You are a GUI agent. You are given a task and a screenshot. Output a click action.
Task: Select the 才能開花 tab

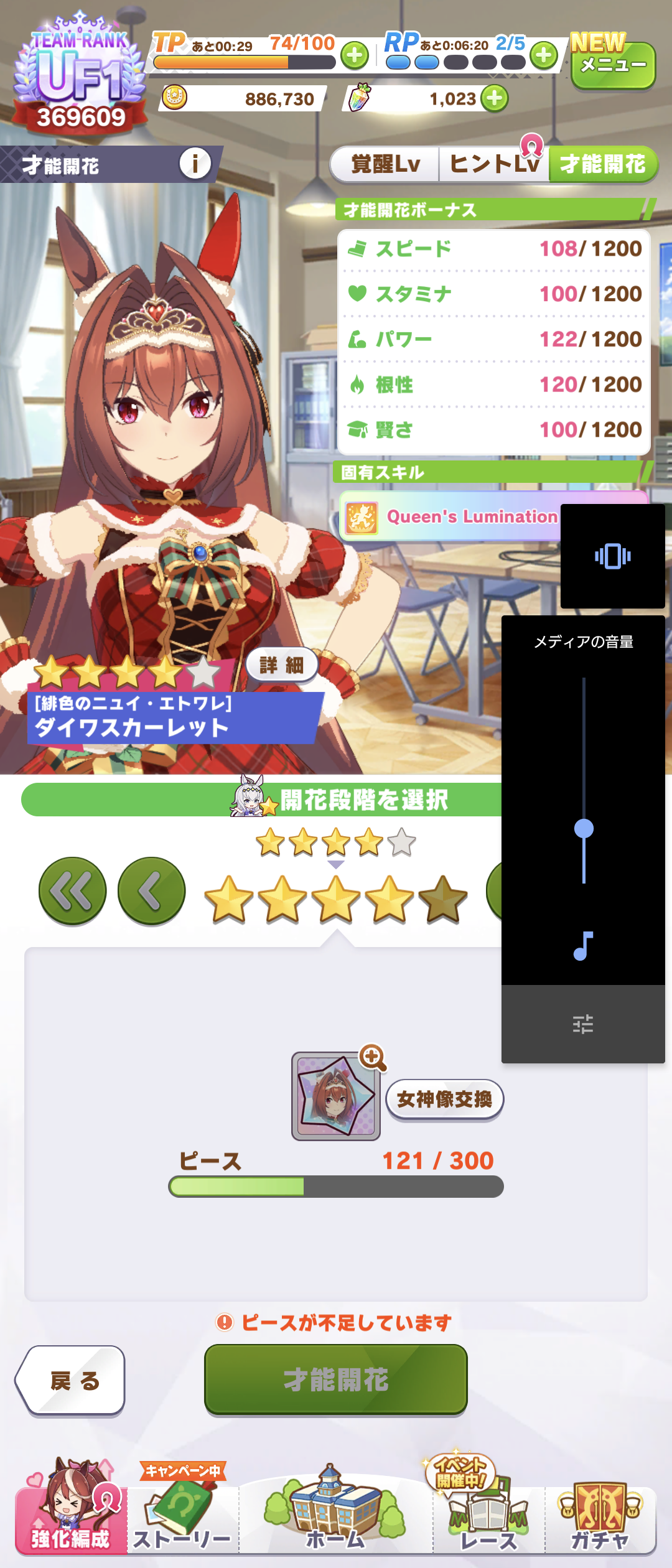[602, 164]
